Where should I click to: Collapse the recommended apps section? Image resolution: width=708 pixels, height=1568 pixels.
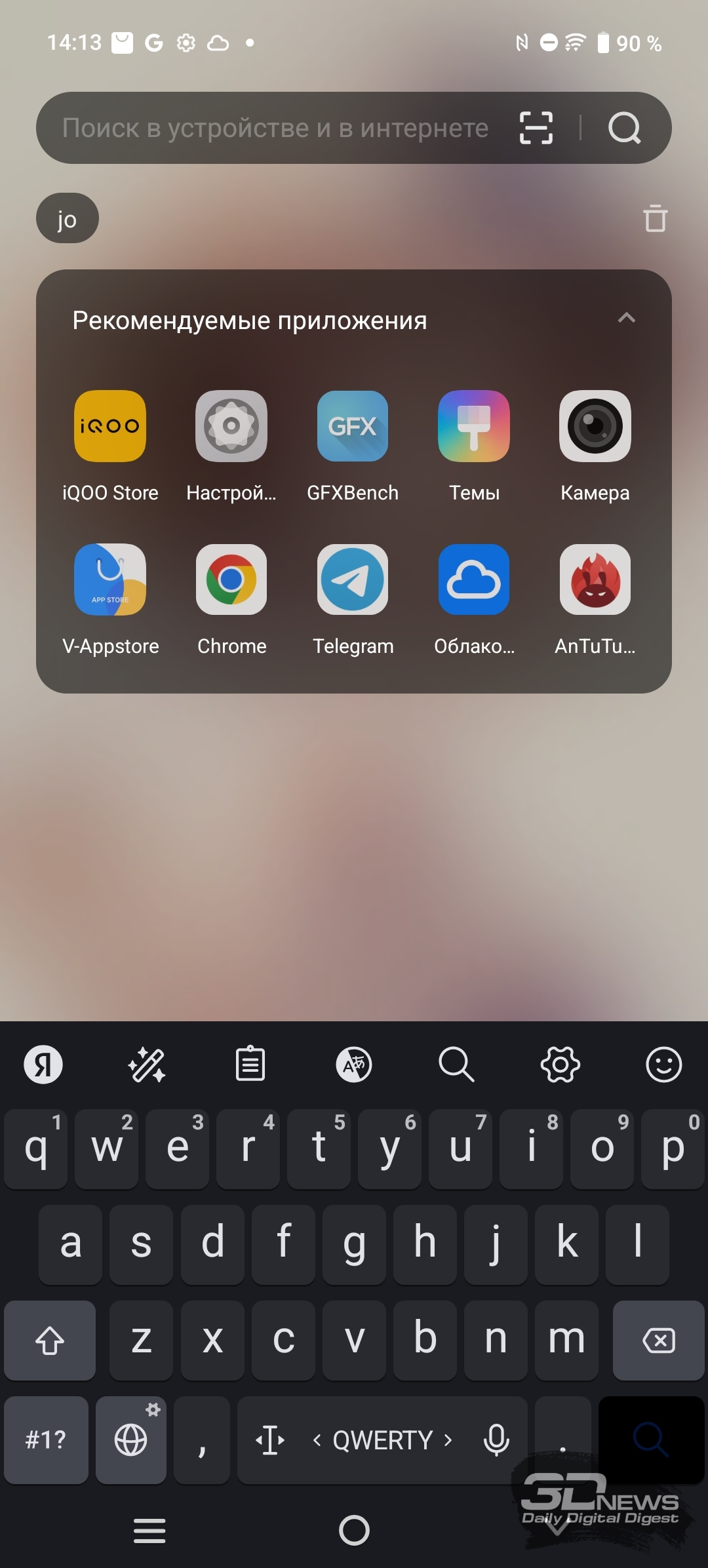click(627, 319)
